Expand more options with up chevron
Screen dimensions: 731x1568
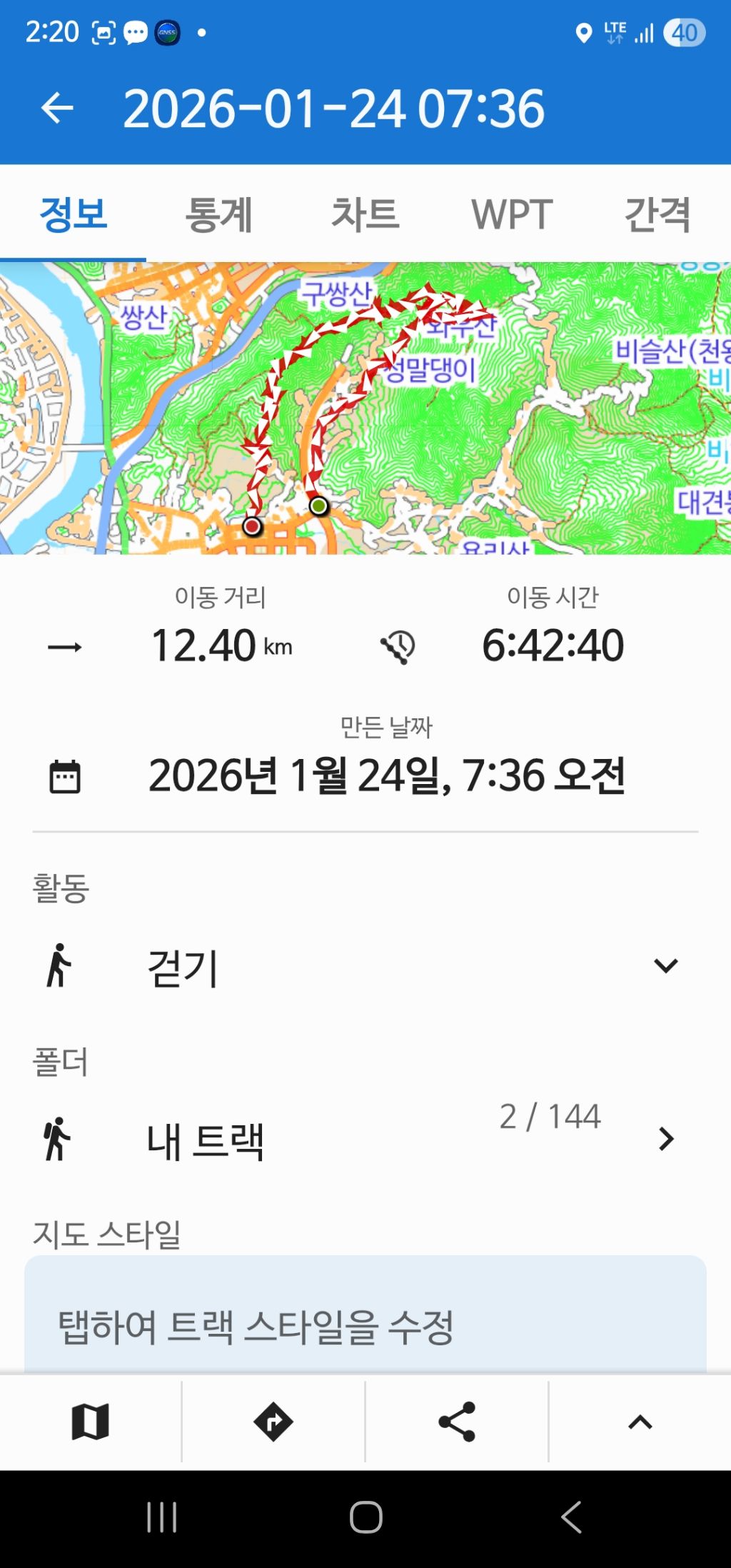point(640,1422)
